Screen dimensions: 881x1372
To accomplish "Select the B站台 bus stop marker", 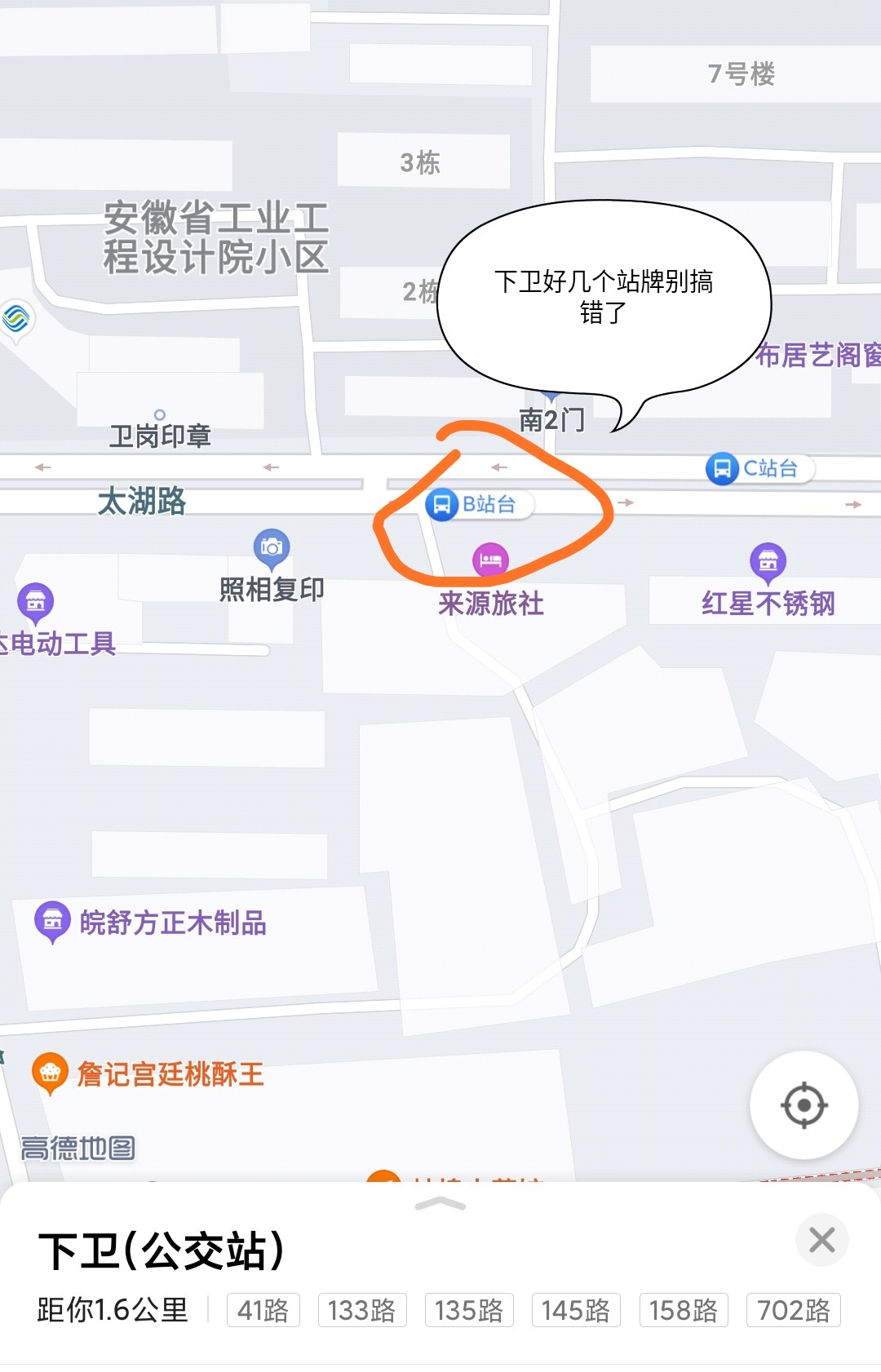I will coord(441,504).
